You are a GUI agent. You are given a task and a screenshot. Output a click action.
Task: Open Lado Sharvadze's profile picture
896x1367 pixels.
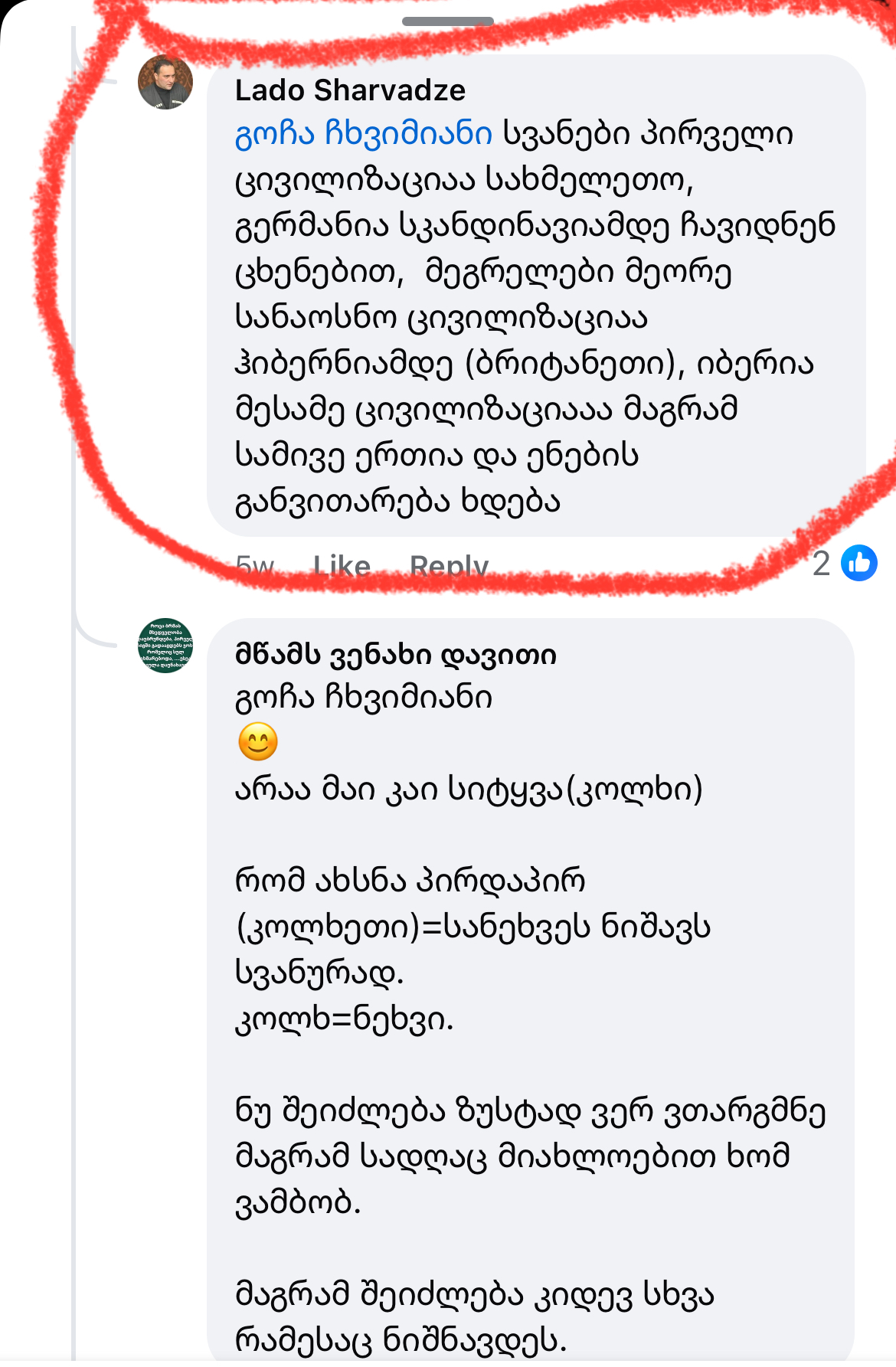pos(165,83)
